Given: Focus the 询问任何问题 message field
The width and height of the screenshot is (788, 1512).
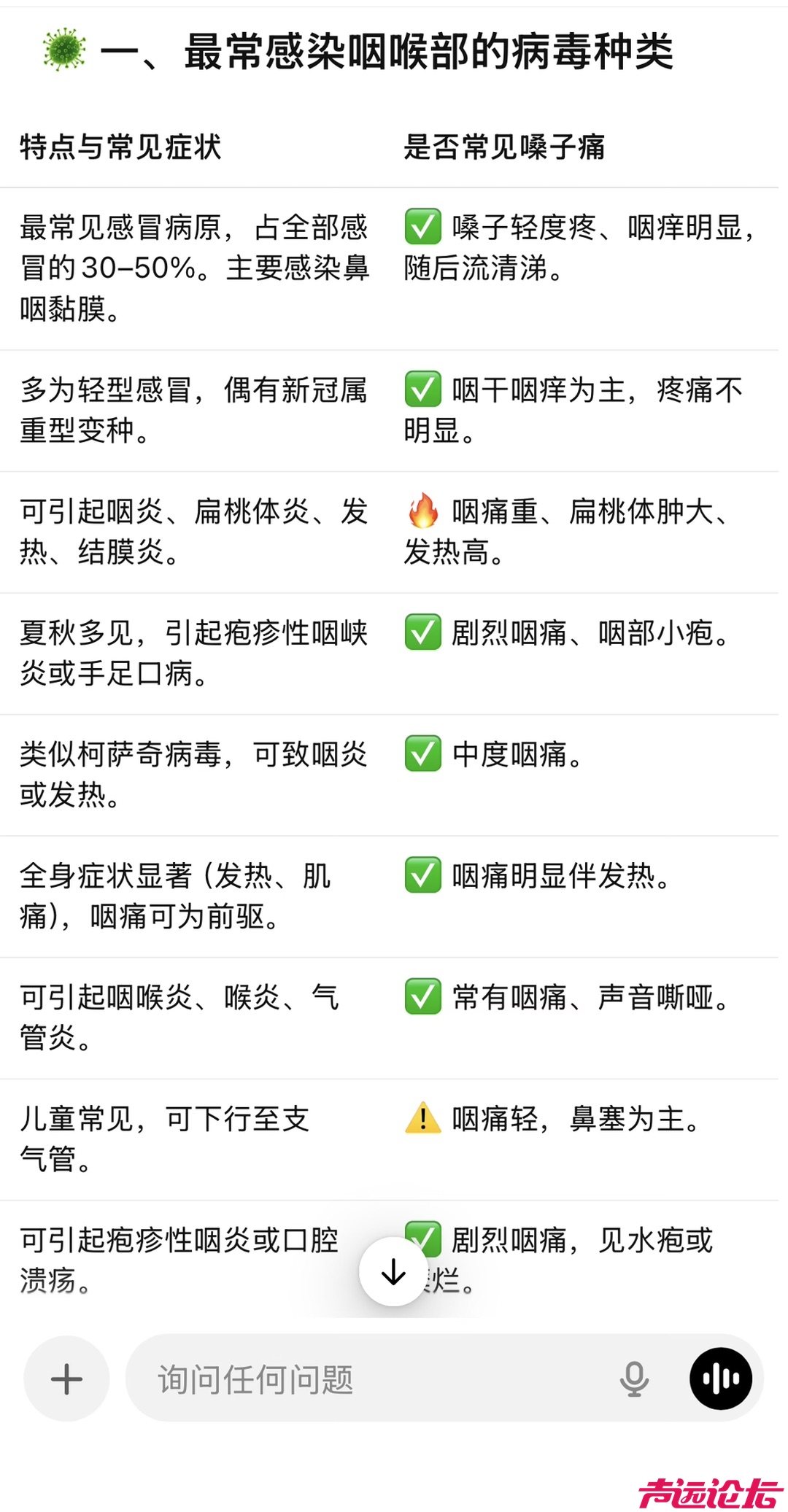Looking at the screenshot, I should (x=365, y=1379).
